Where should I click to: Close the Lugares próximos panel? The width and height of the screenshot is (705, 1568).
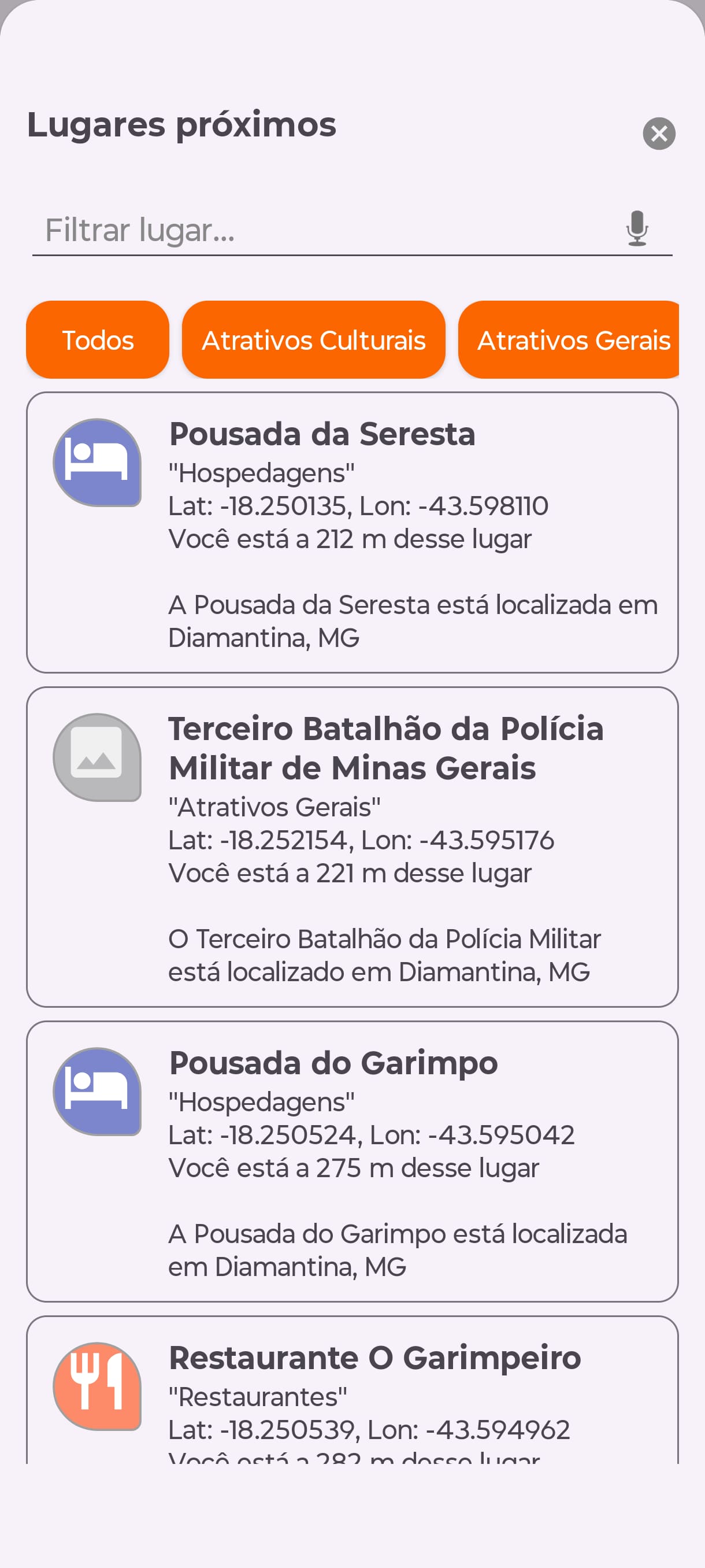(x=659, y=134)
